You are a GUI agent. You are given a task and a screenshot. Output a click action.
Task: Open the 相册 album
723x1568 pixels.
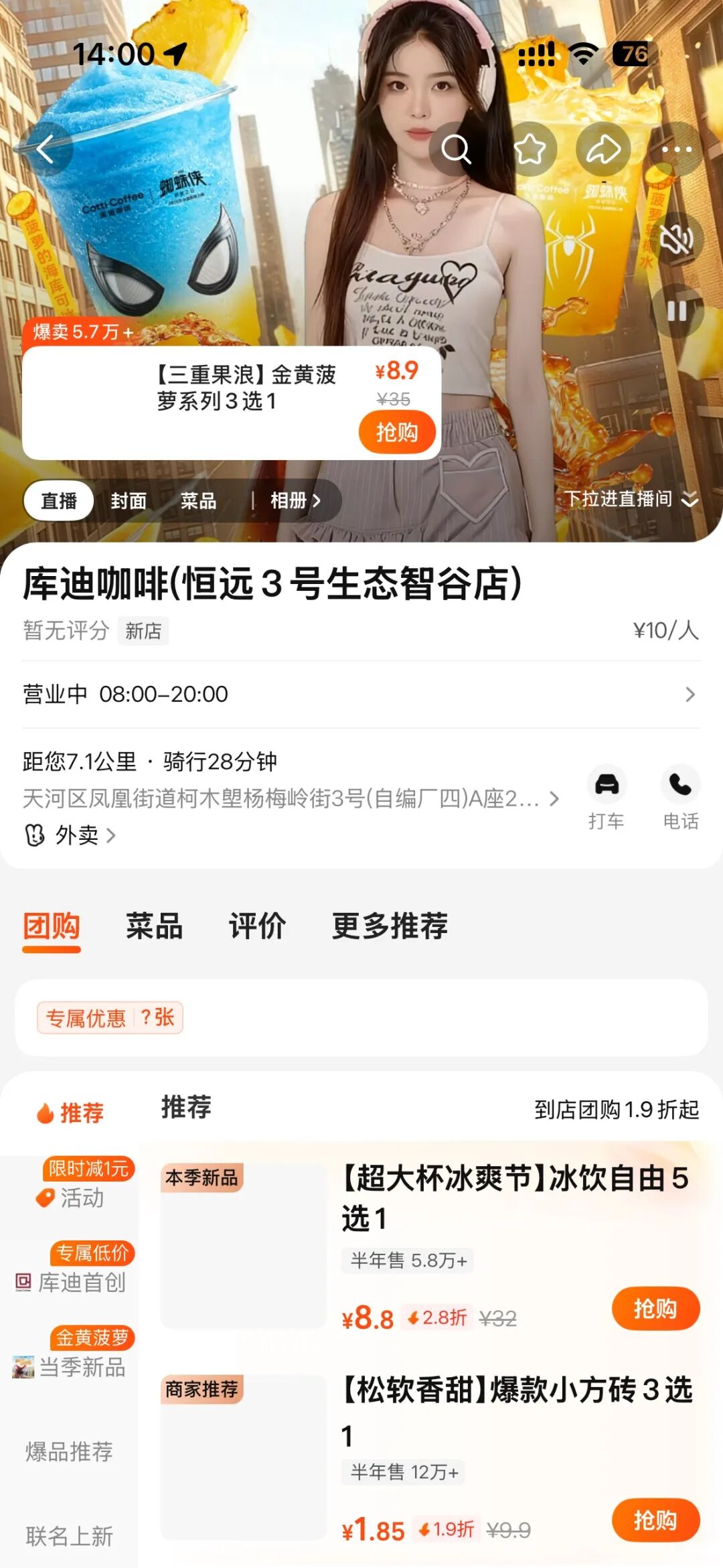[x=295, y=500]
